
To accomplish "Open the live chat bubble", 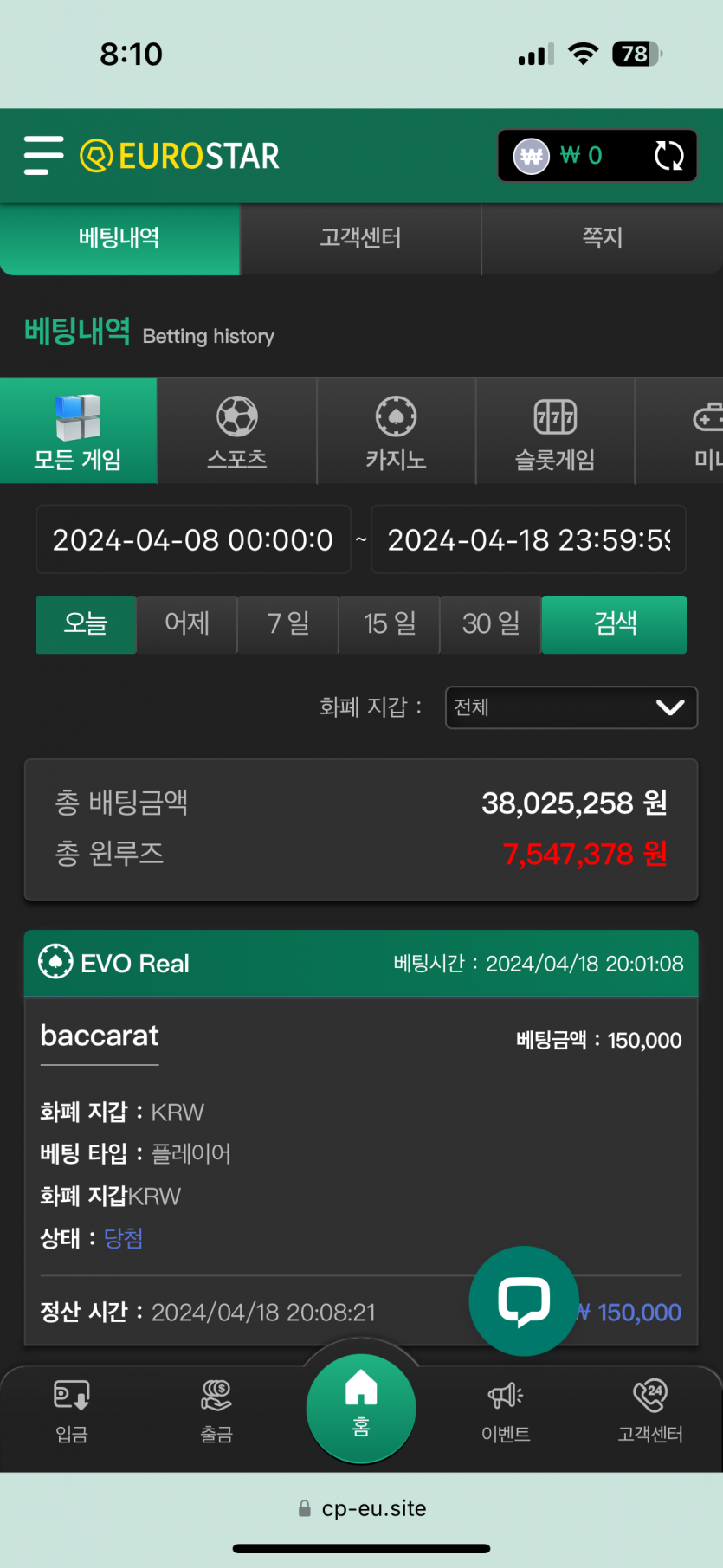I will (524, 1300).
